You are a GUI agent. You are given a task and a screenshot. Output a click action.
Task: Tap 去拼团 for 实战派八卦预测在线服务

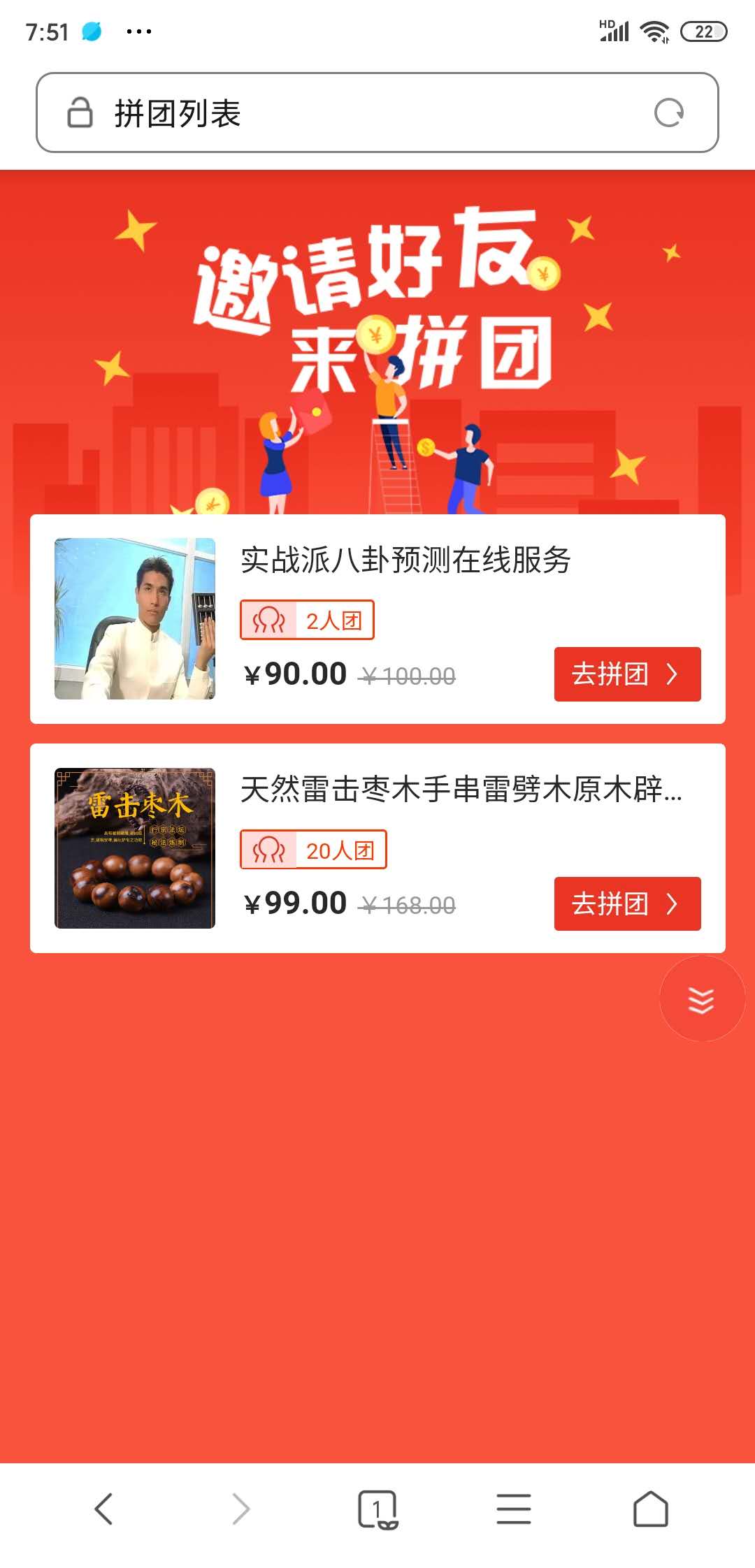(x=627, y=674)
